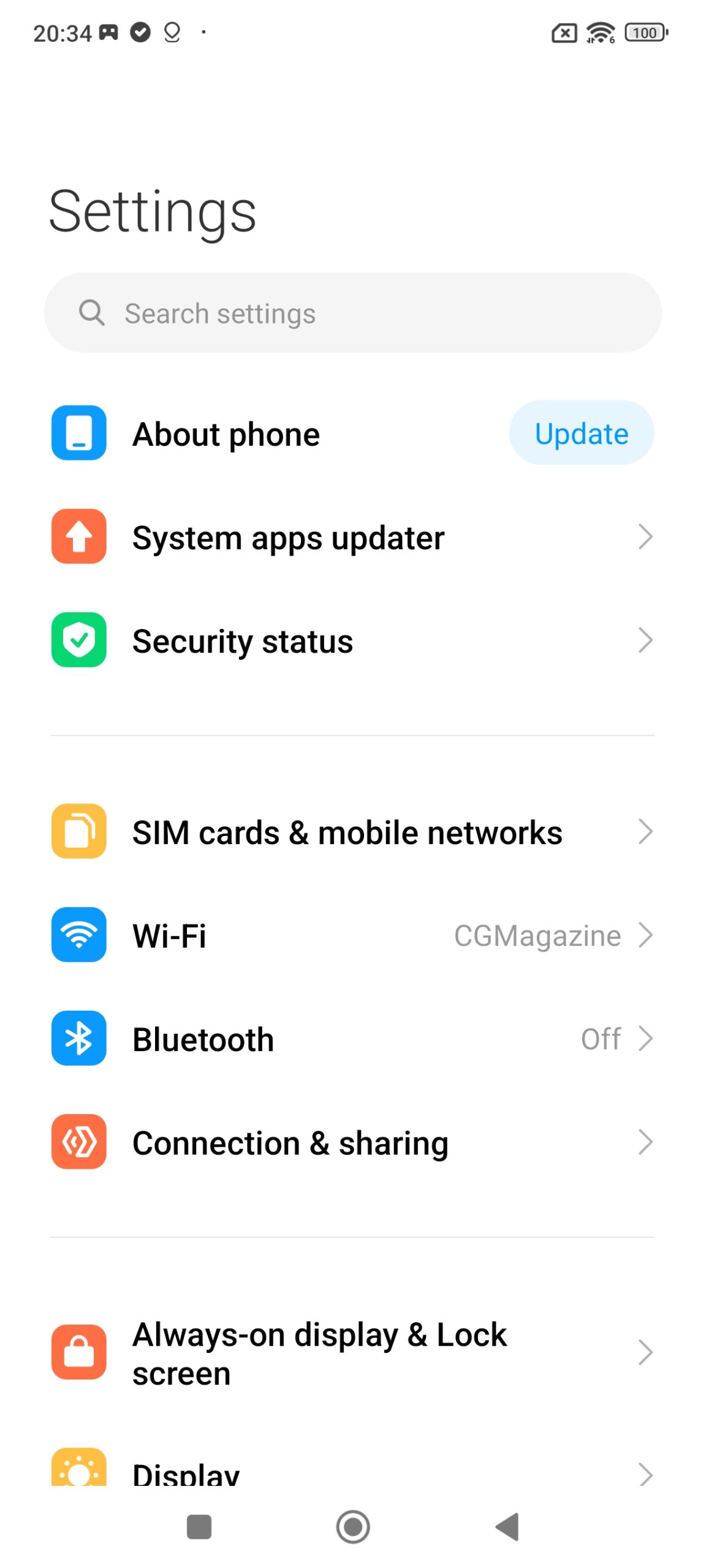Check Security status
Viewport: 706px width, 1568px height.
352,641
